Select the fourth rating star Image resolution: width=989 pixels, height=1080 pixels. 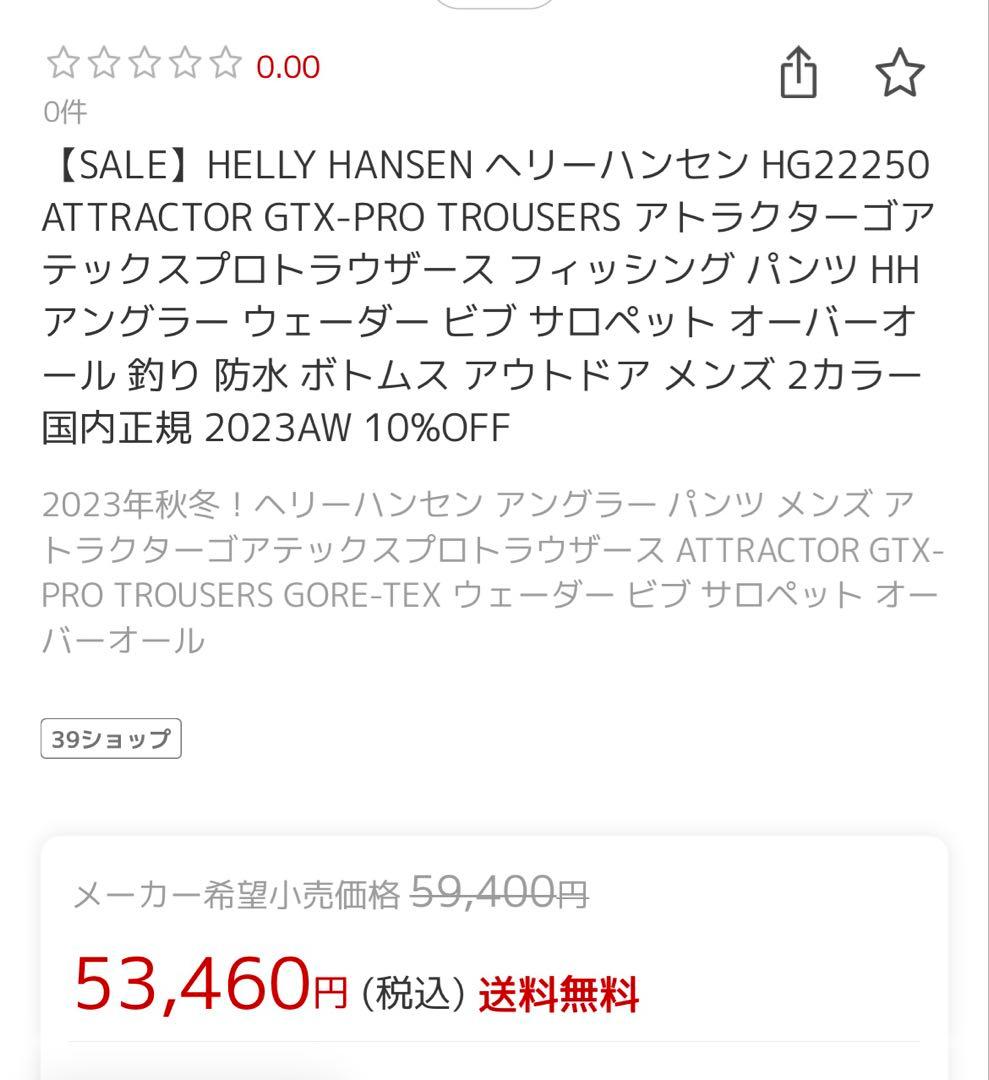coord(185,62)
